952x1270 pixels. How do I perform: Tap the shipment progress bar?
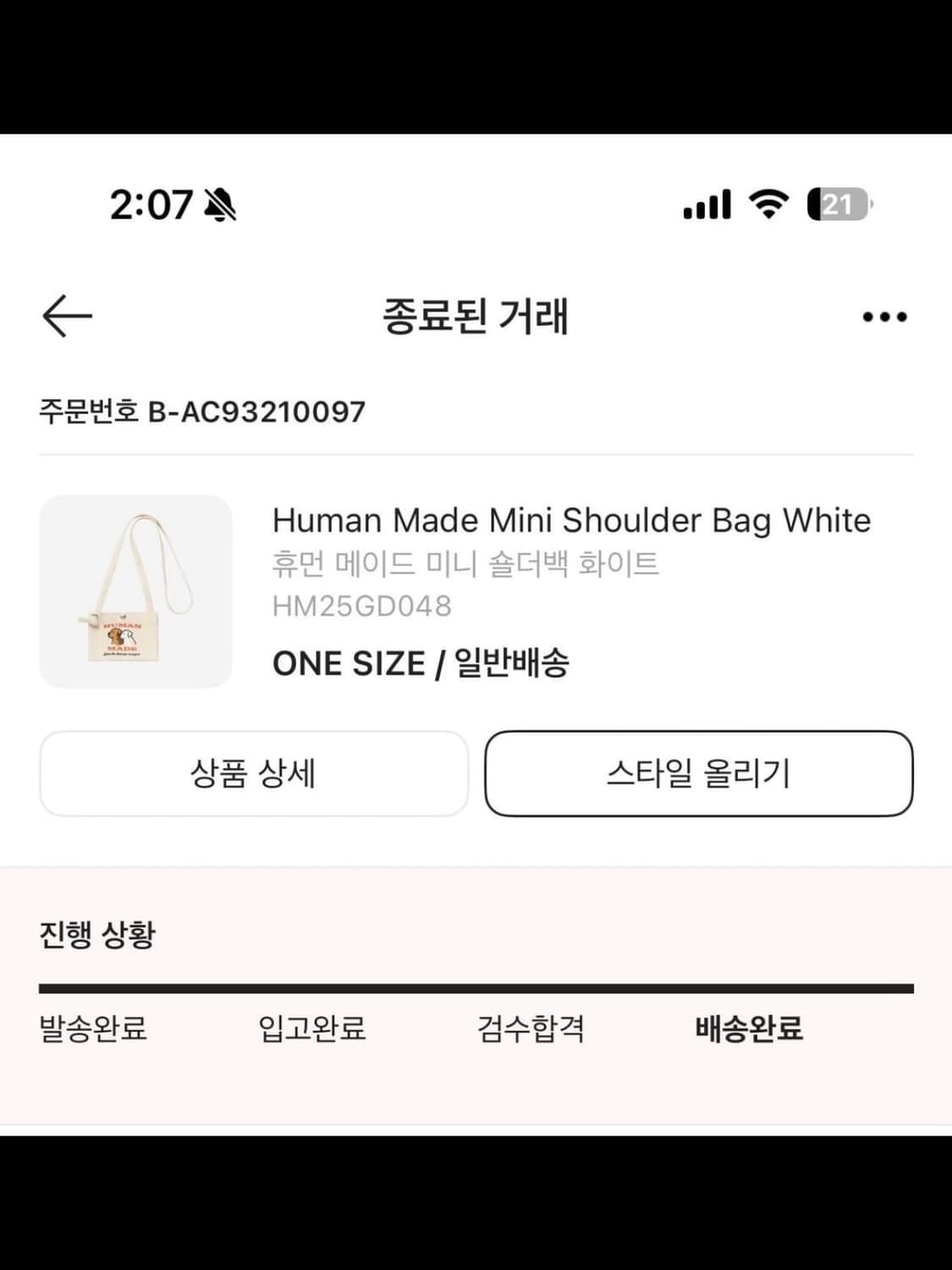coord(476,985)
